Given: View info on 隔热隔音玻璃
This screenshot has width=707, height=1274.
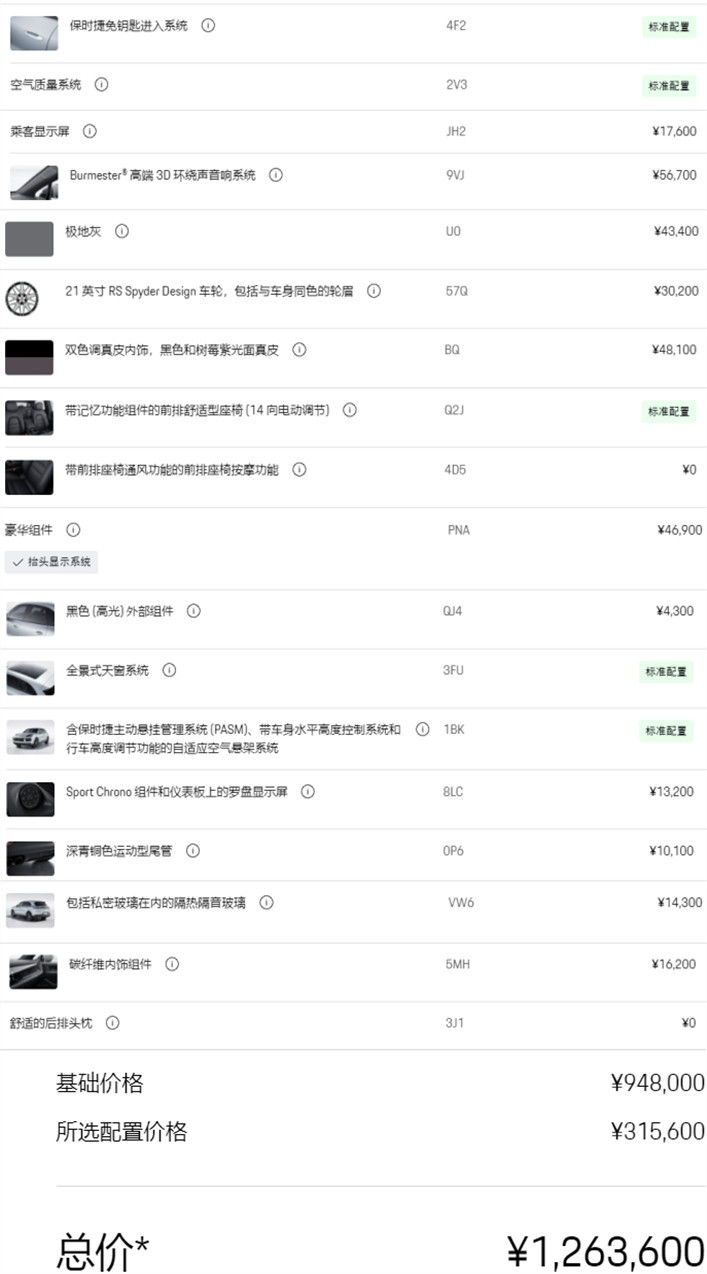Looking at the screenshot, I should [x=267, y=903].
